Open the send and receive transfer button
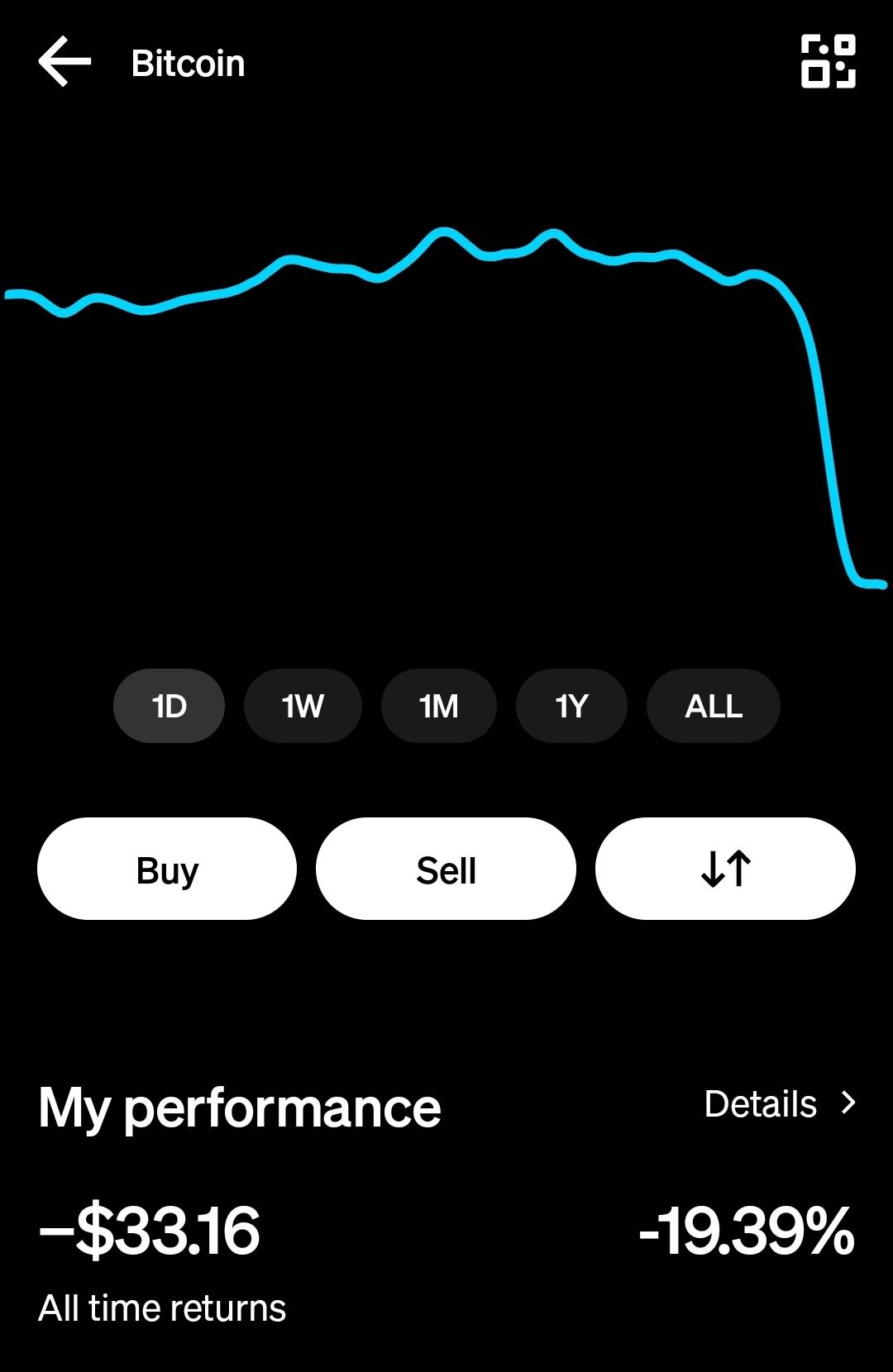Viewport: 893px width, 1372px height. pyautogui.click(x=725, y=869)
